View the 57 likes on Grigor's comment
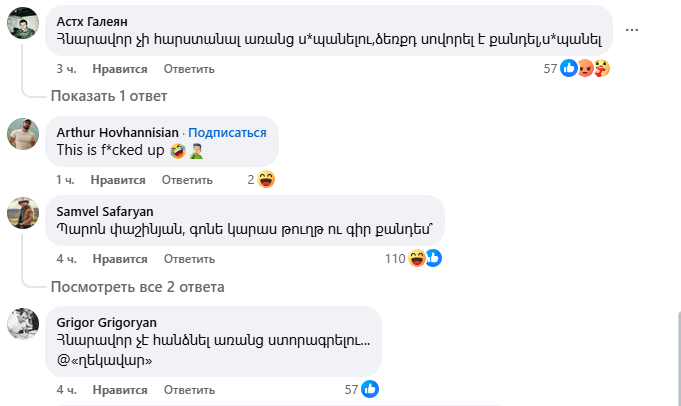This screenshot has width=681, height=406. [x=361, y=389]
